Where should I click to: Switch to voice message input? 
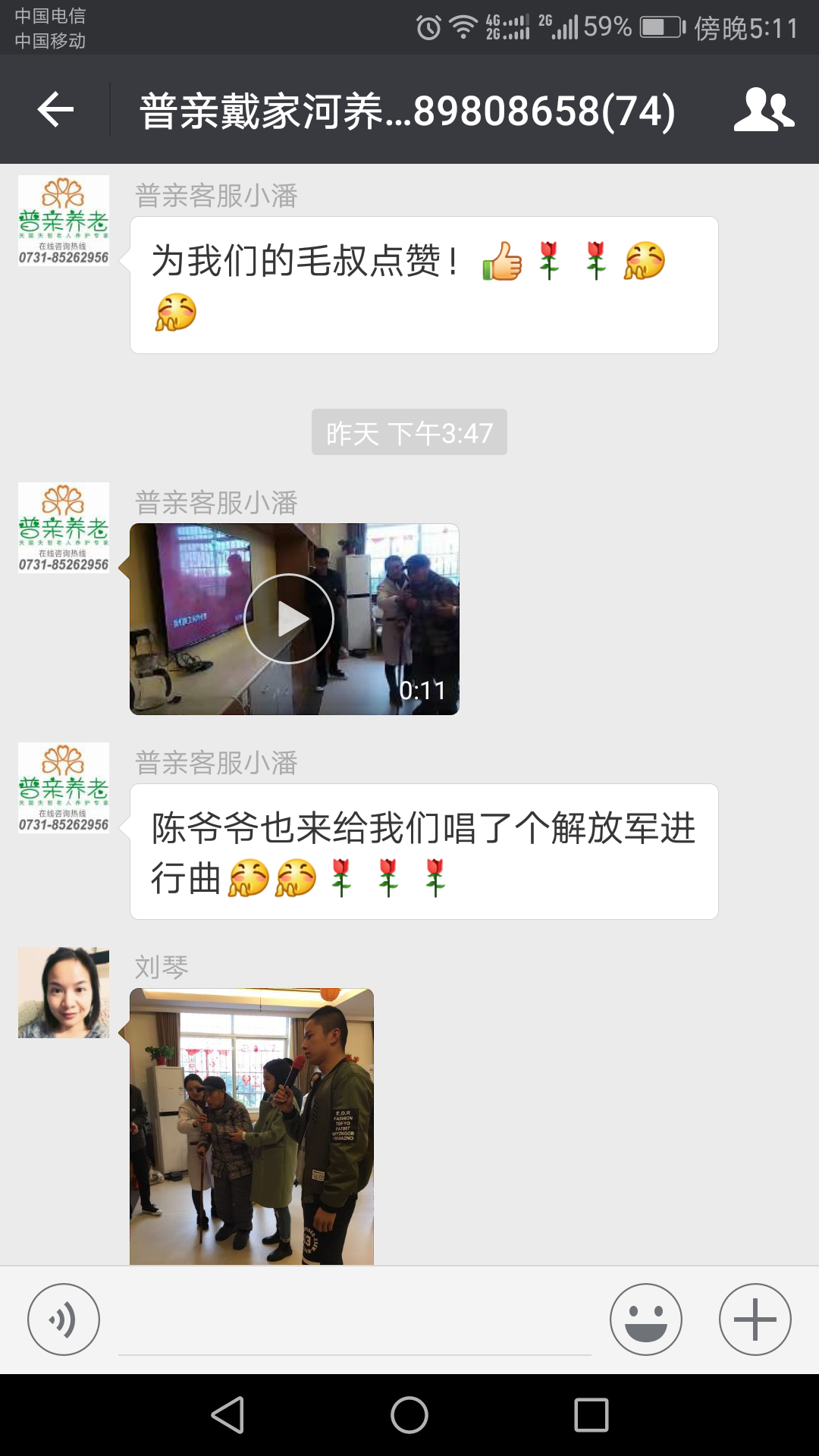tap(64, 1319)
